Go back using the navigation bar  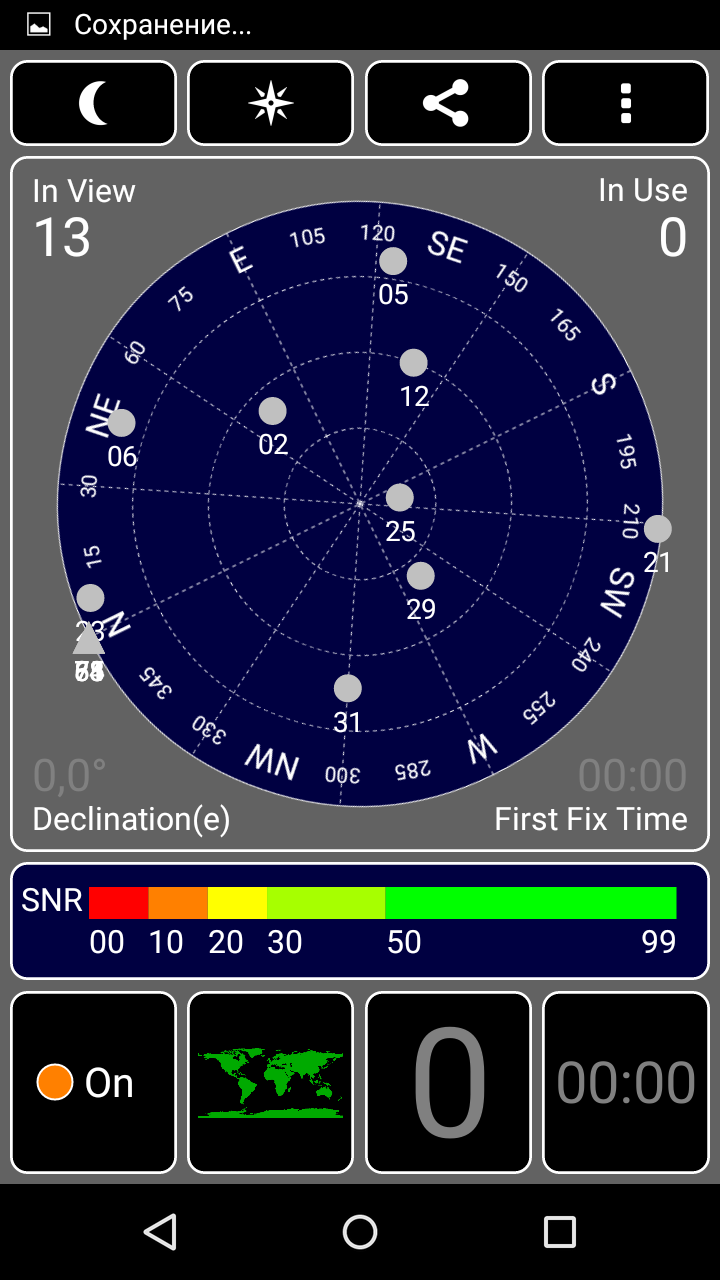click(x=160, y=1232)
